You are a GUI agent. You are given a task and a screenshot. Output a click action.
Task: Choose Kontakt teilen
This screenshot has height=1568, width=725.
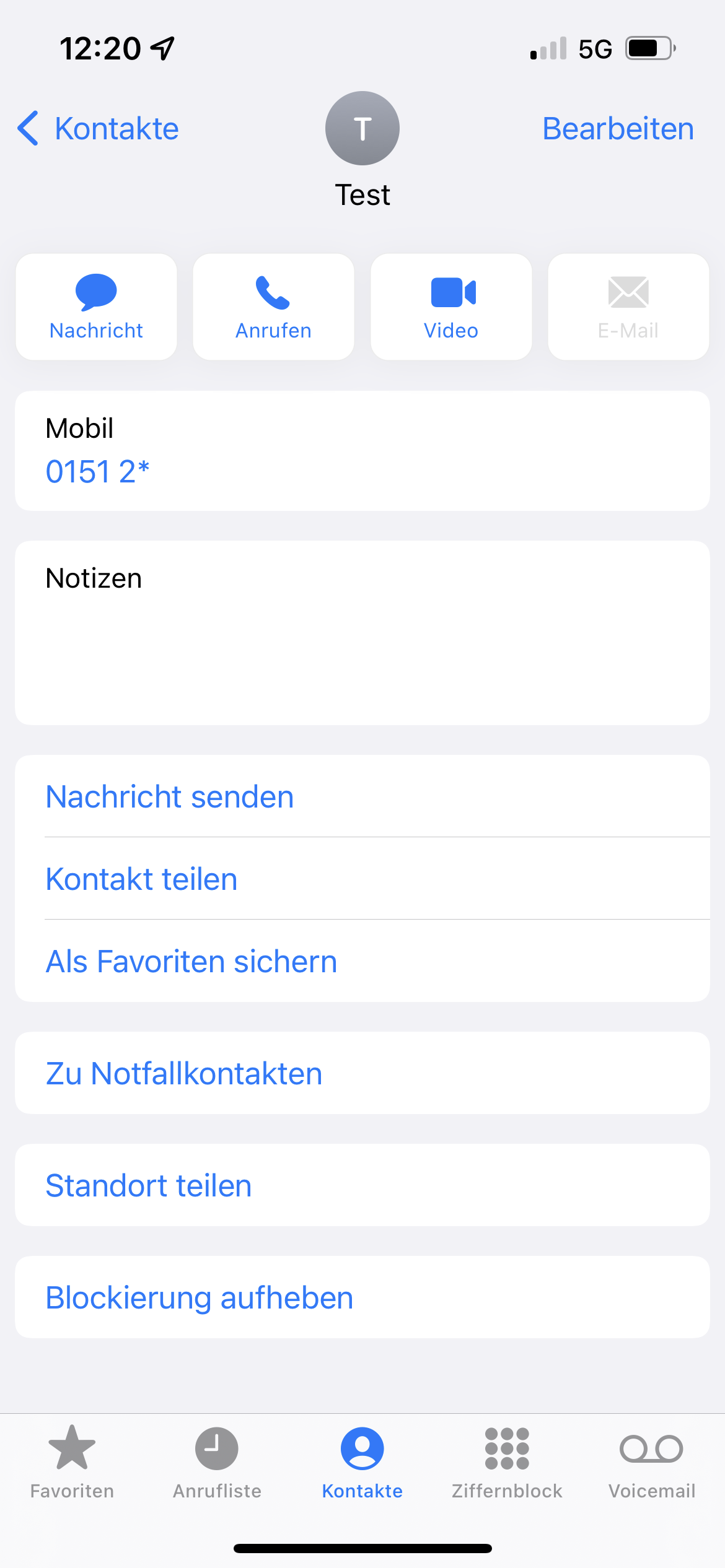click(x=142, y=879)
